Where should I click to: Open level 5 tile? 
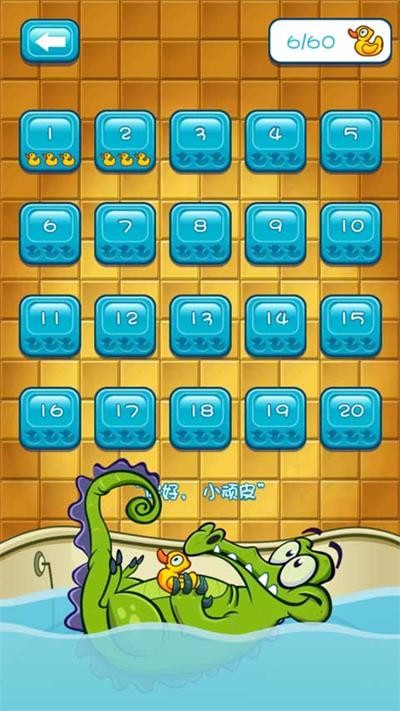(x=351, y=141)
